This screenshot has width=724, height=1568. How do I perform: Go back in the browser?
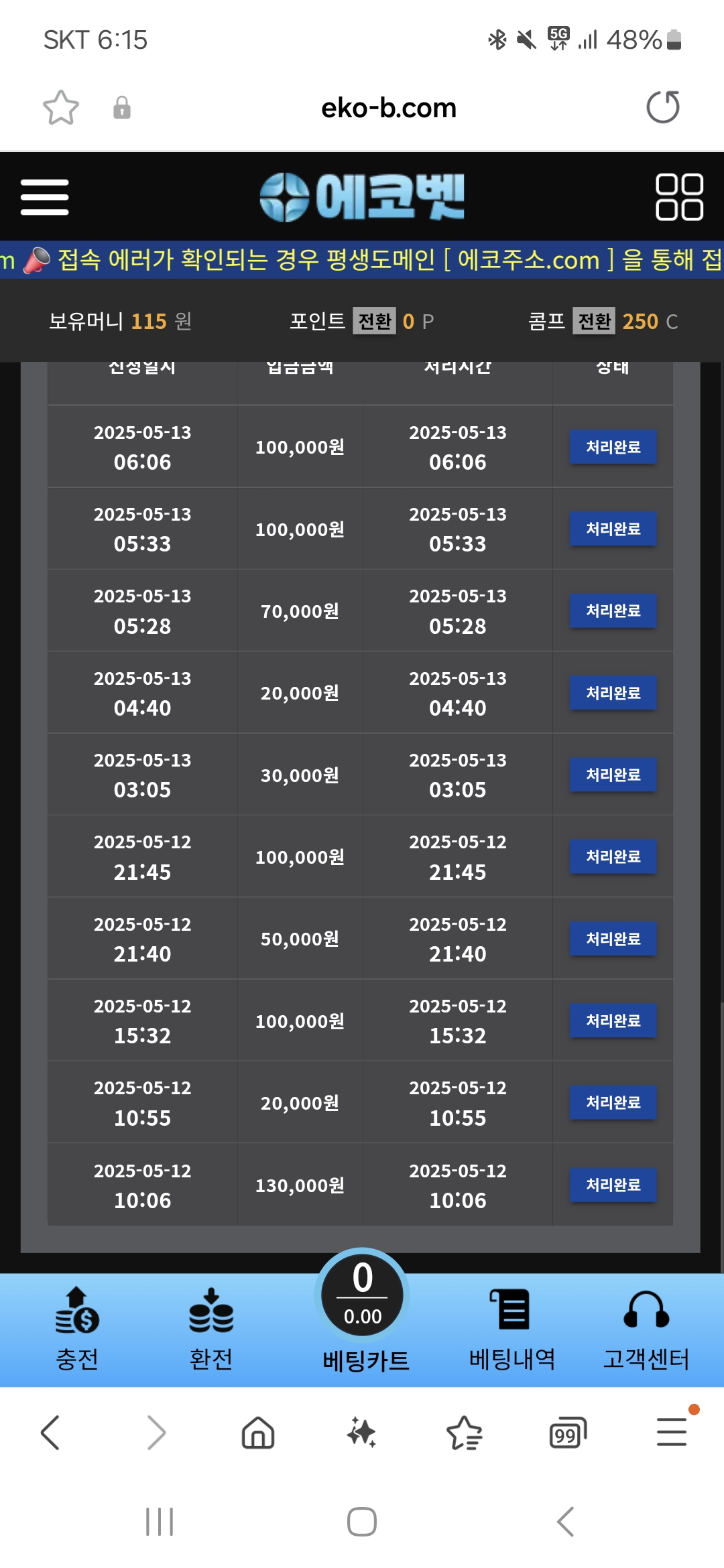click(50, 1433)
